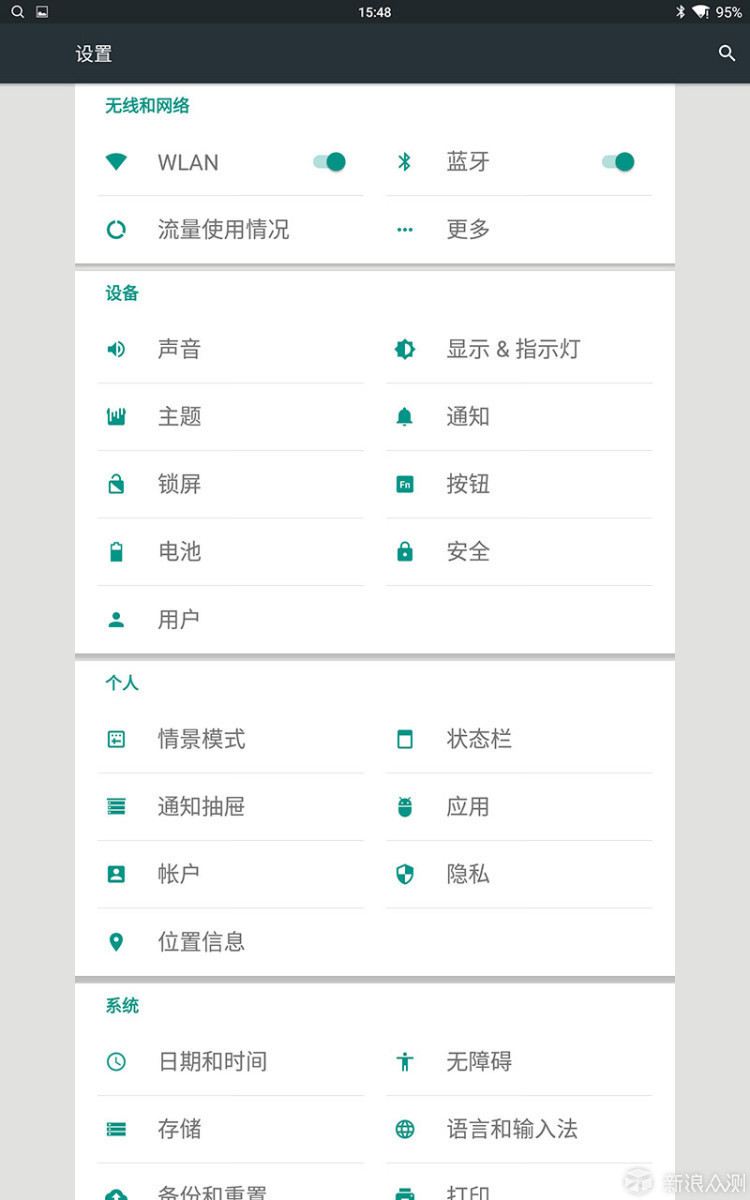The image size is (750, 1200).
Task: Open the 隐私 privacy settings entry
Action: point(467,874)
